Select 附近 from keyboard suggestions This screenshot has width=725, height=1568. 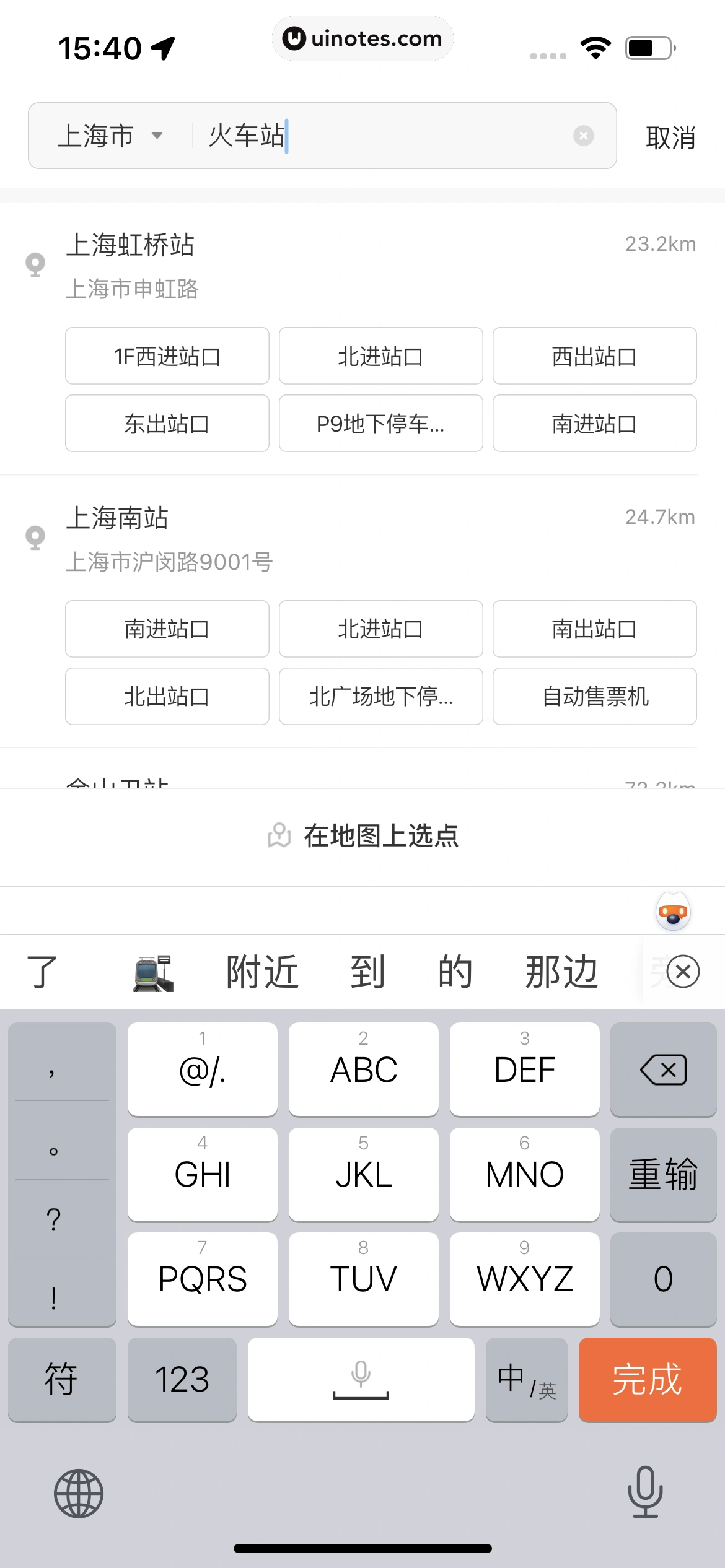pos(261,970)
